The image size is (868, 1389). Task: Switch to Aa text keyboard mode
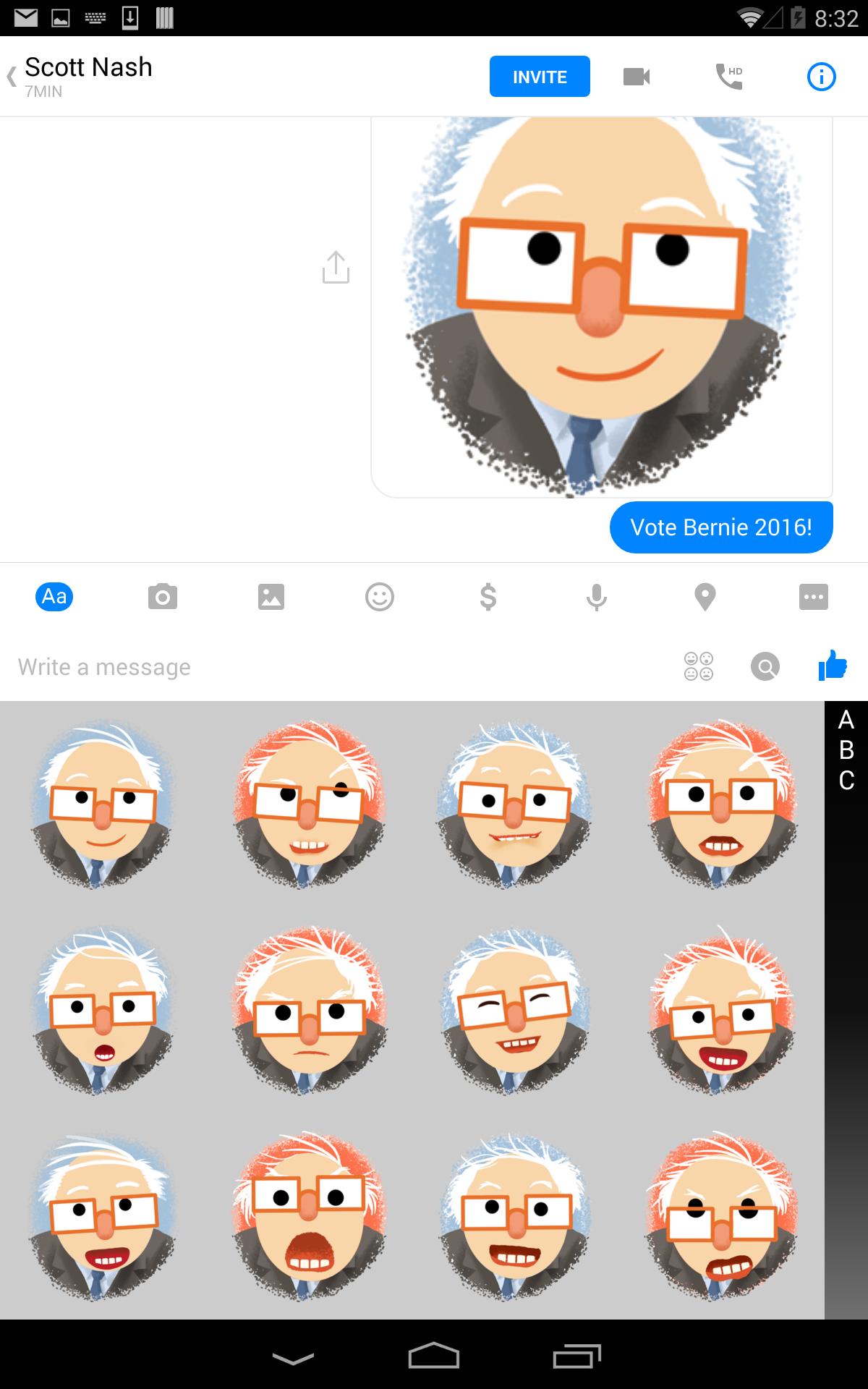(x=54, y=597)
